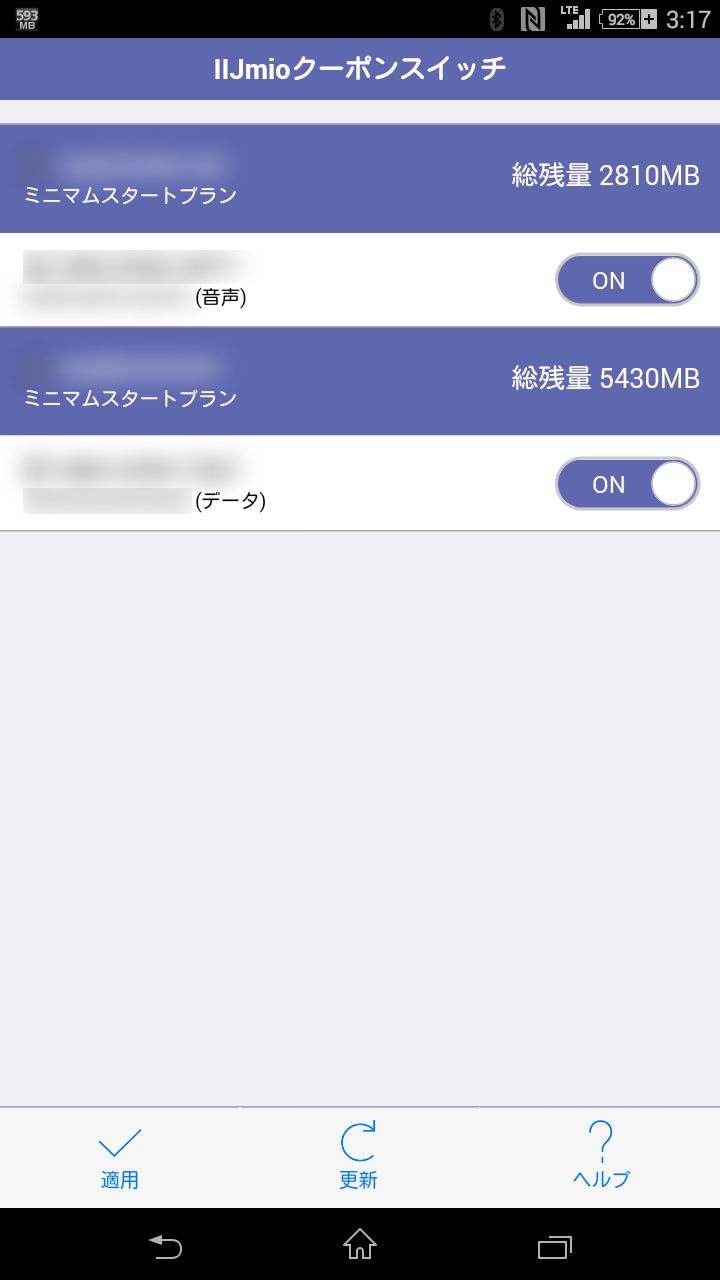Image resolution: width=720 pixels, height=1280 pixels.
Task: Open the recent apps view
Action: tap(554, 1246)
